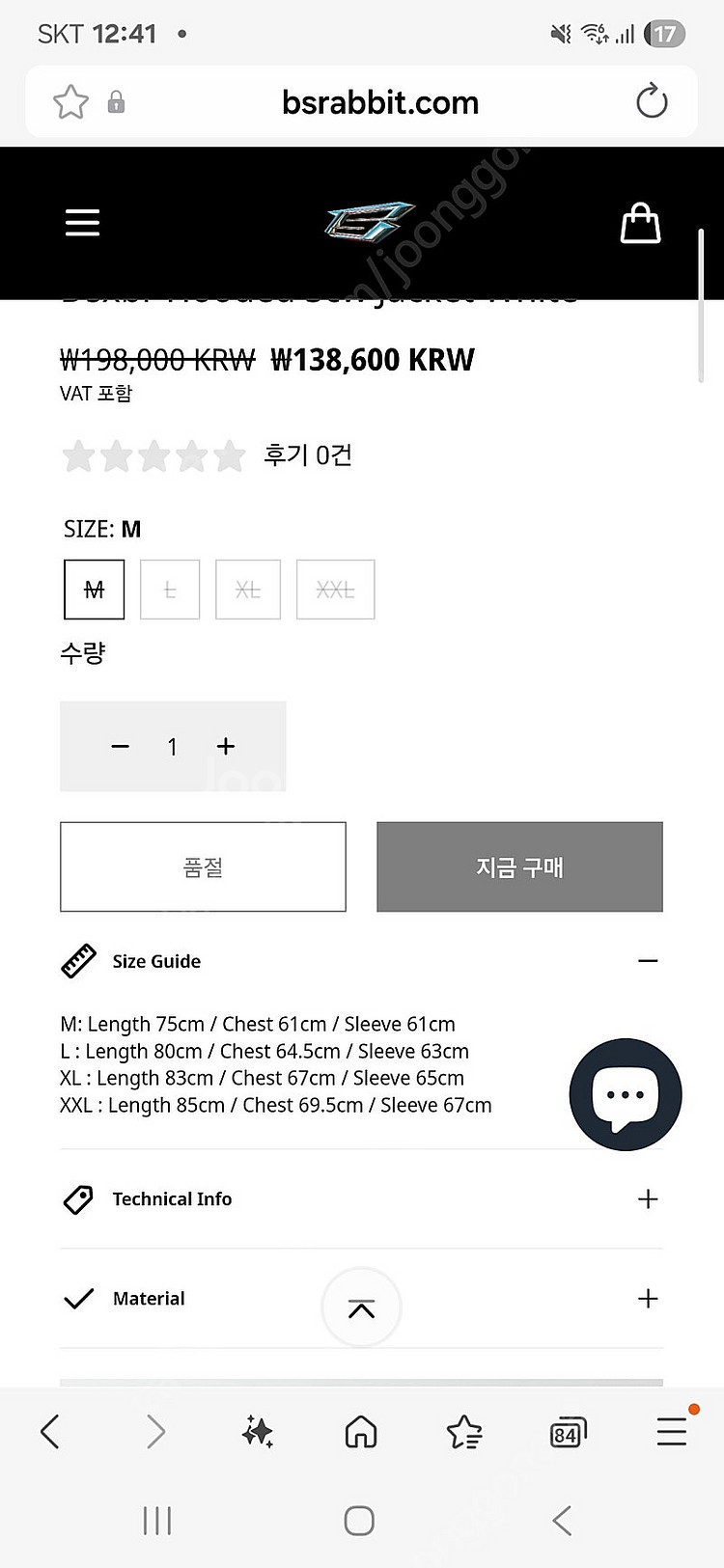724x1568 pixels.
Task: Open the browser bookmarks list
Action: point(464,1432)
